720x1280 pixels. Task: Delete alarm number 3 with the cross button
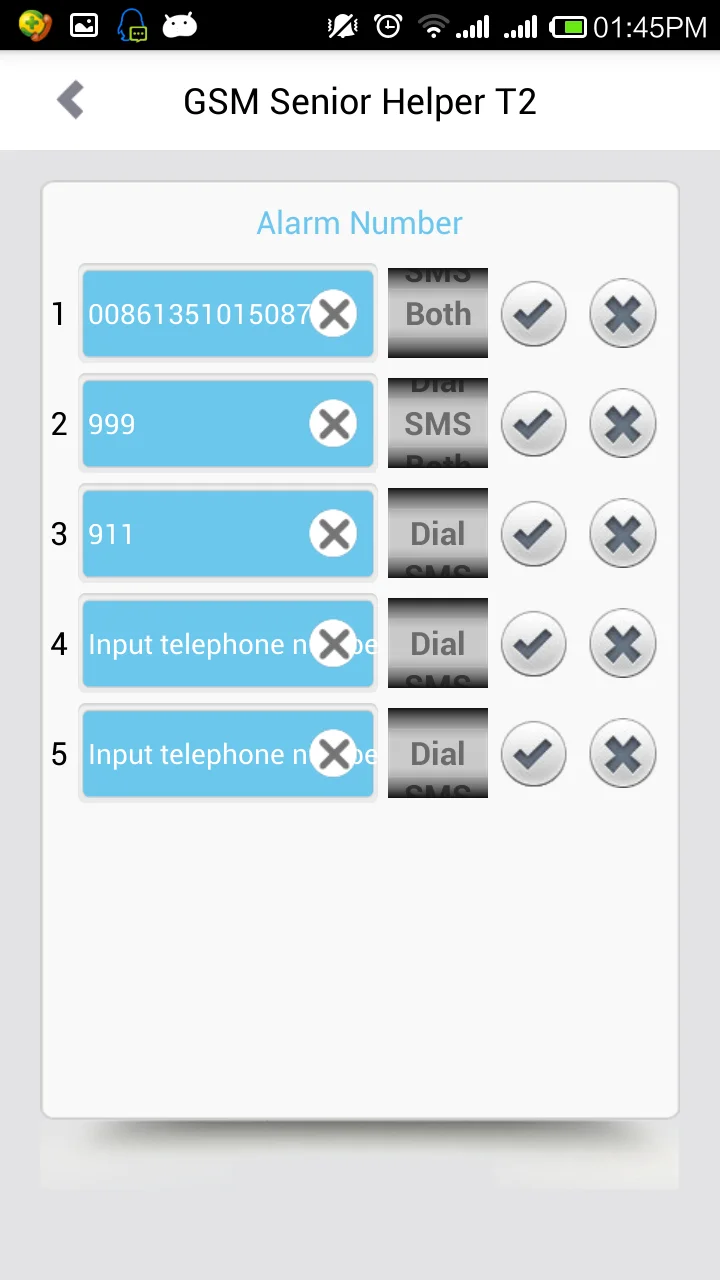click(623, 534)
